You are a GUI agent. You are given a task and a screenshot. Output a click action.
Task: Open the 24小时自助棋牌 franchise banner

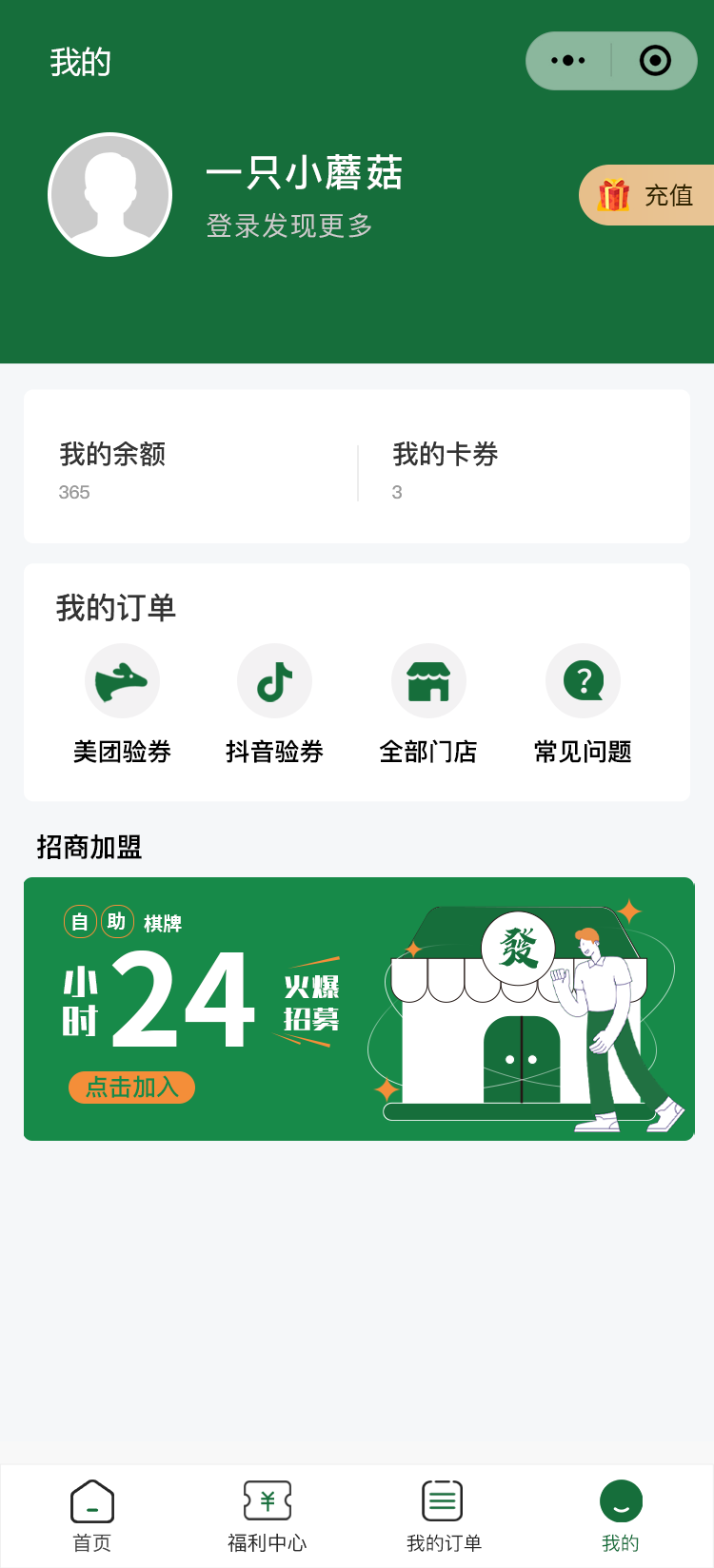pos(359,1009)
